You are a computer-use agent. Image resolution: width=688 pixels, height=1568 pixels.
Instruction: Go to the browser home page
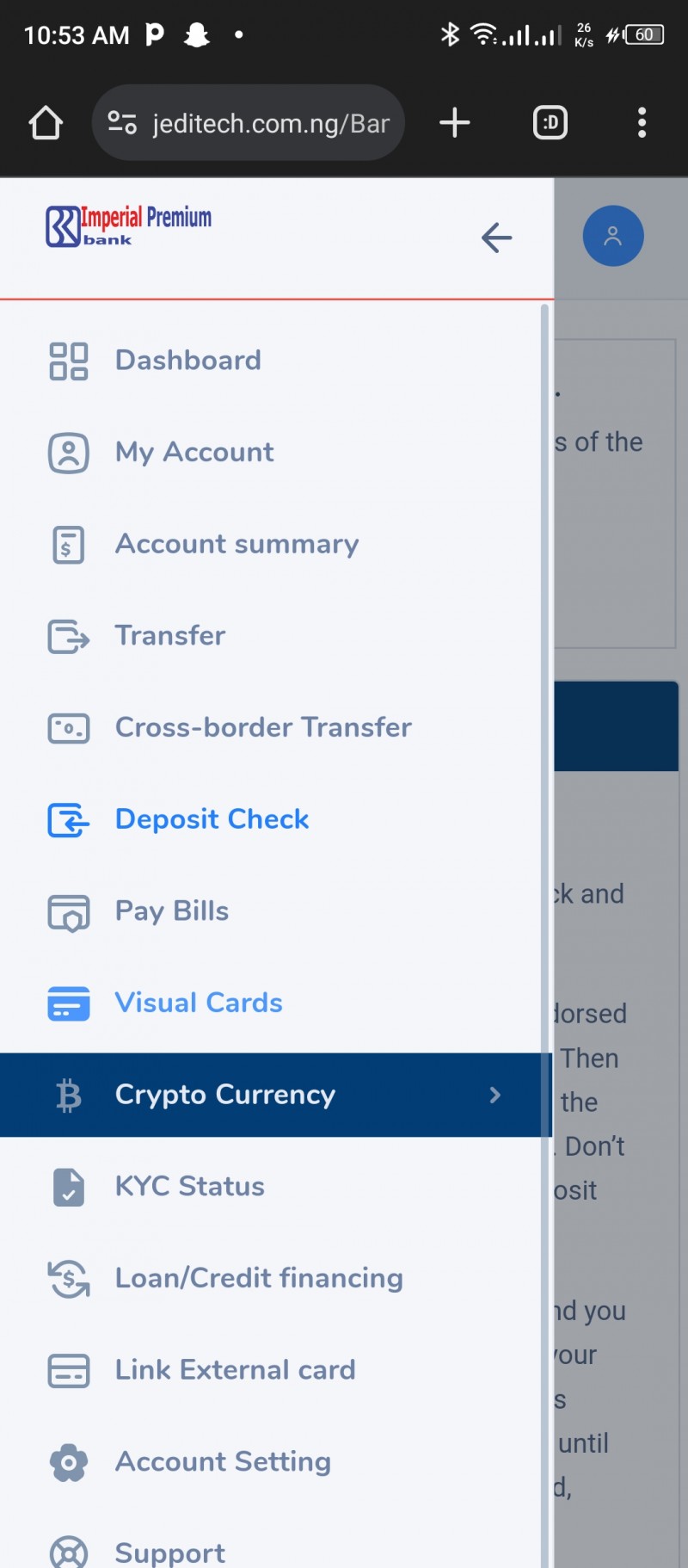pyautogui.click(x=46, y=123)
